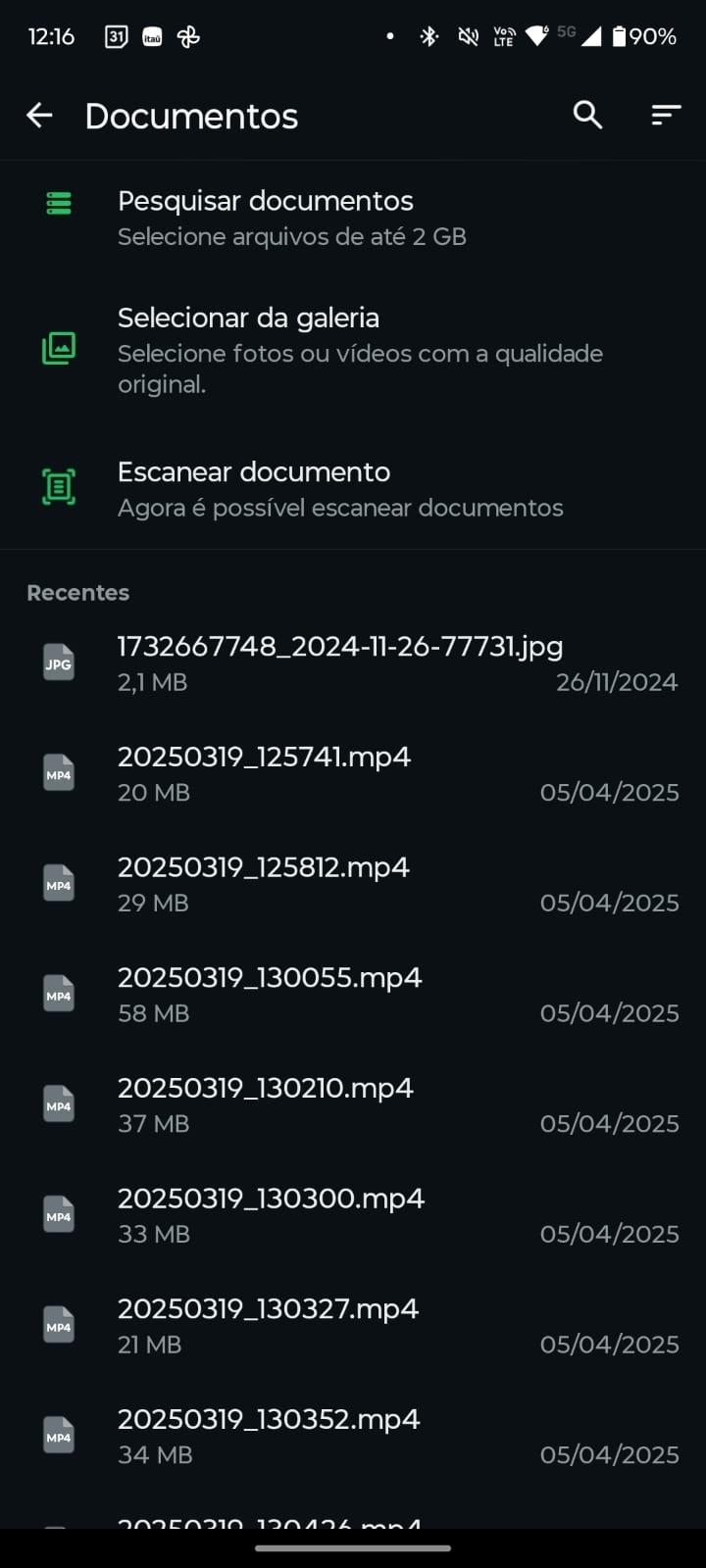
Task: Tap the sort options icon
Action: tap(666, 115)
